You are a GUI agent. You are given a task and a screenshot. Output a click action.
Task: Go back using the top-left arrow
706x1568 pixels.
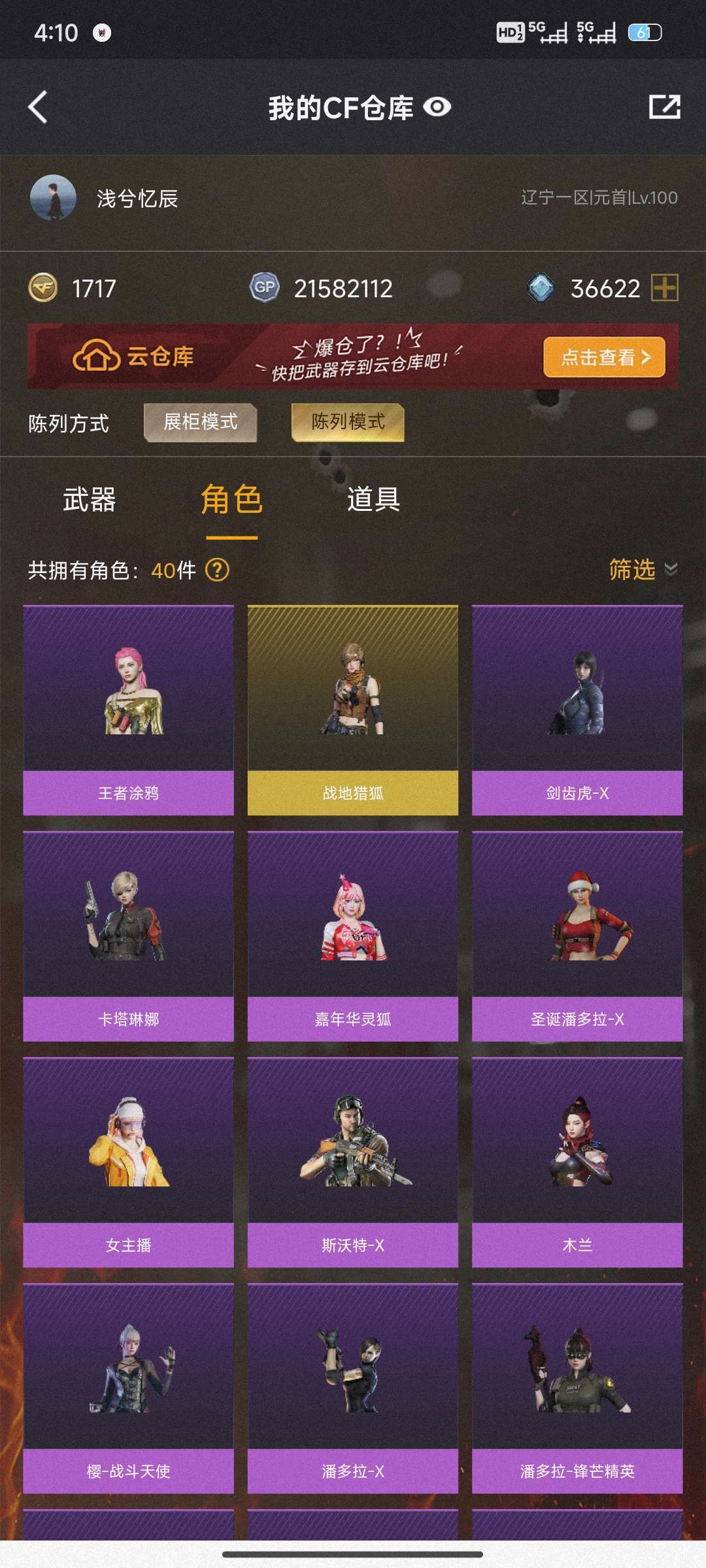click(x=38, y=107)
